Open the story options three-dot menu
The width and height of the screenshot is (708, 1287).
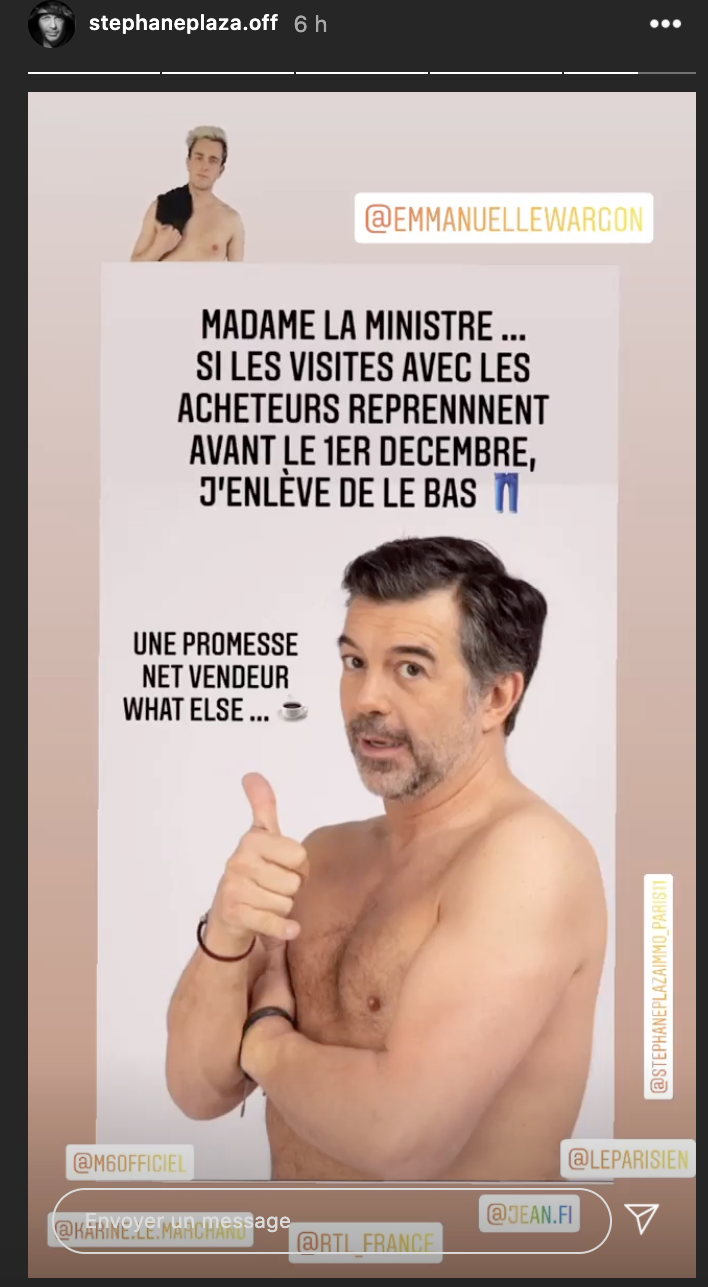coord(665,24)
